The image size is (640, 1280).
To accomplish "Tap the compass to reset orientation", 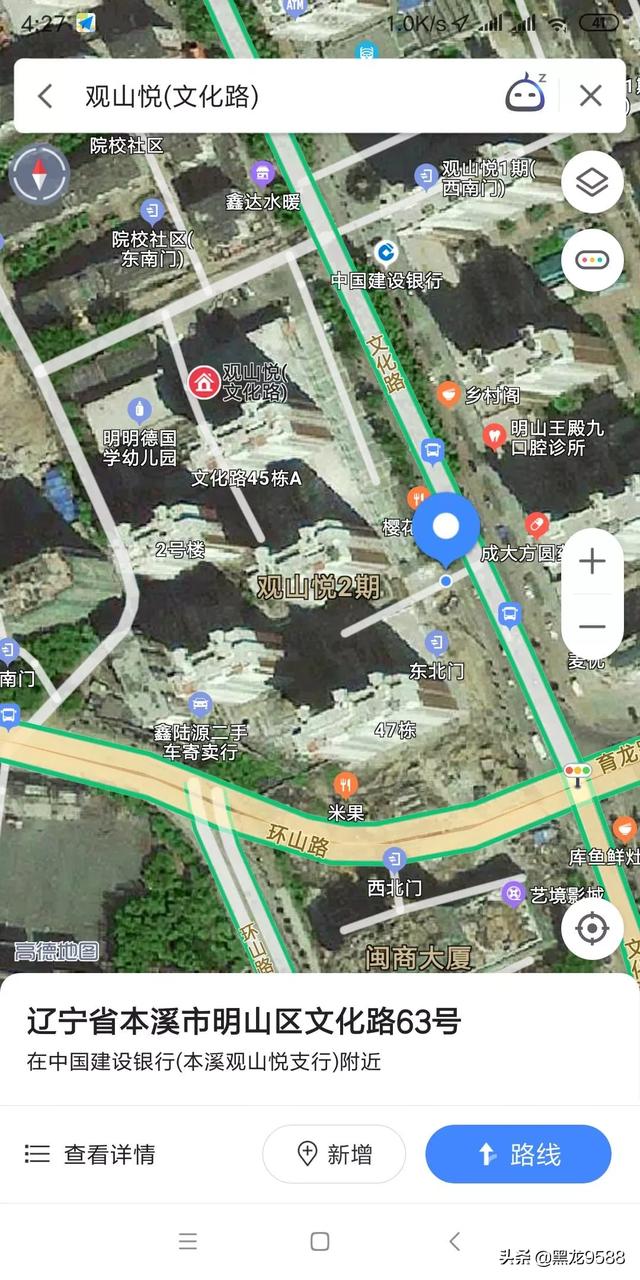I will (x=39, y=175).
